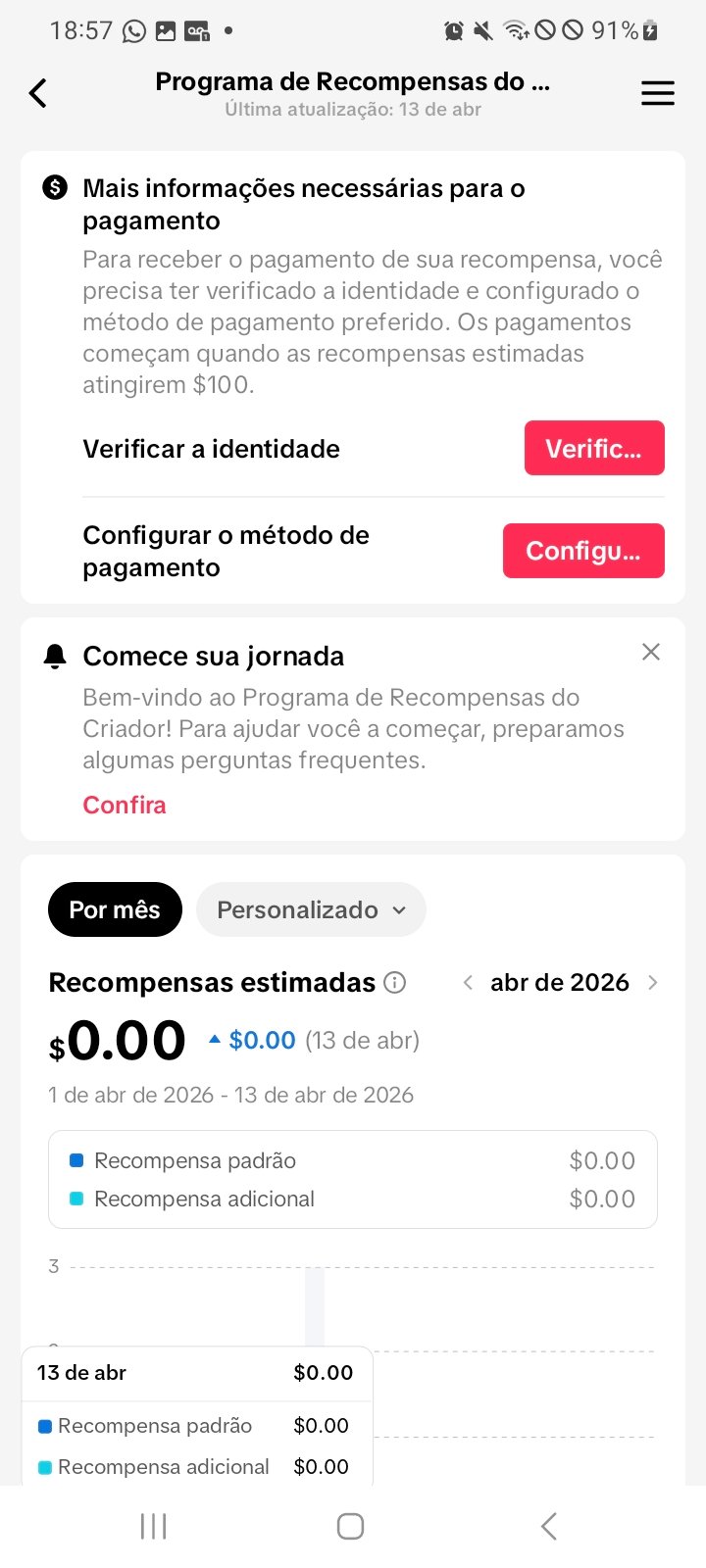Go to the home screen
Viewport: 706px width, 1568px height.
(x=351, y=1526)
